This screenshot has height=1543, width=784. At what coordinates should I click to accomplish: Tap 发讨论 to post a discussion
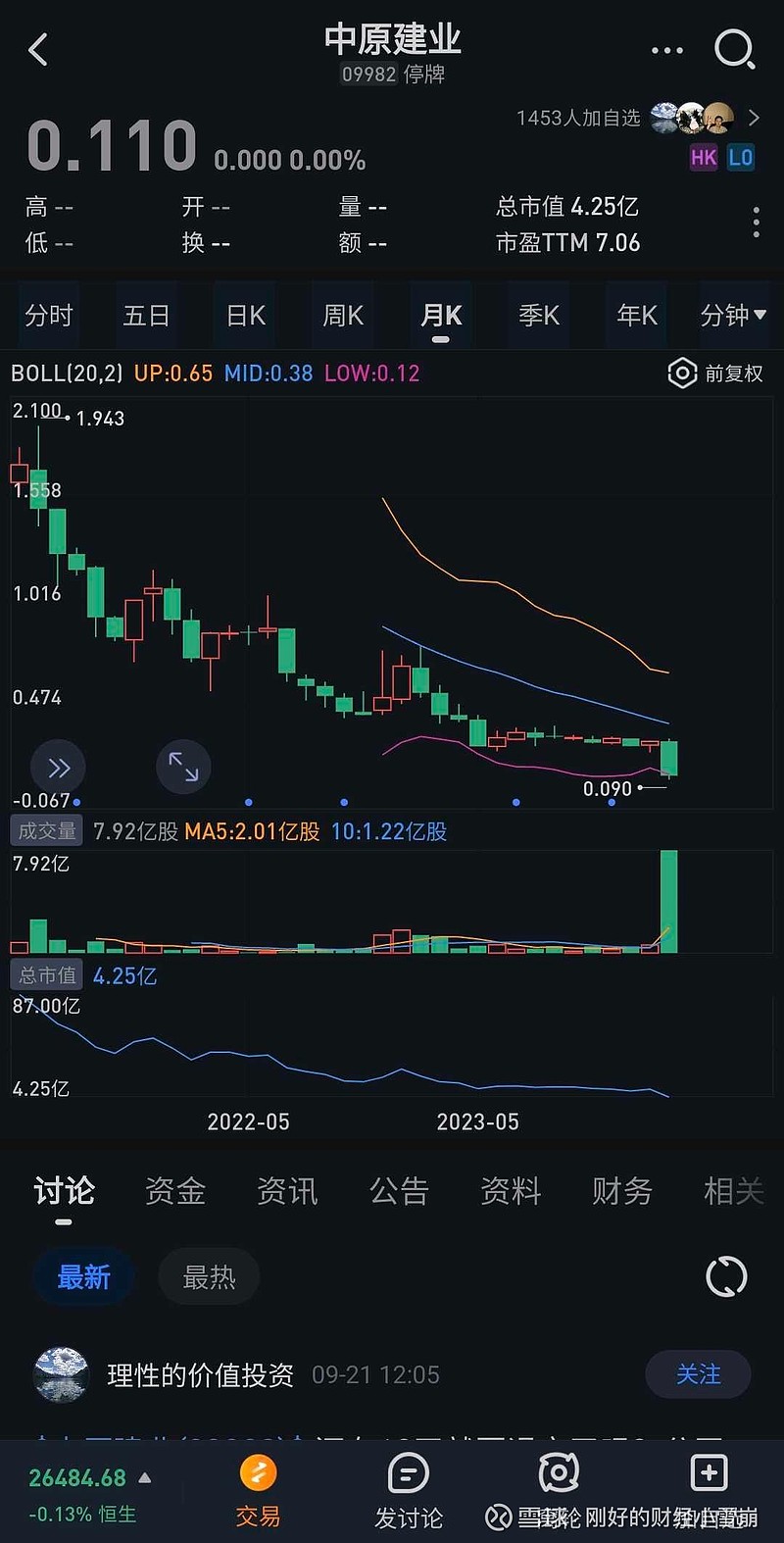click(409, 1492)
